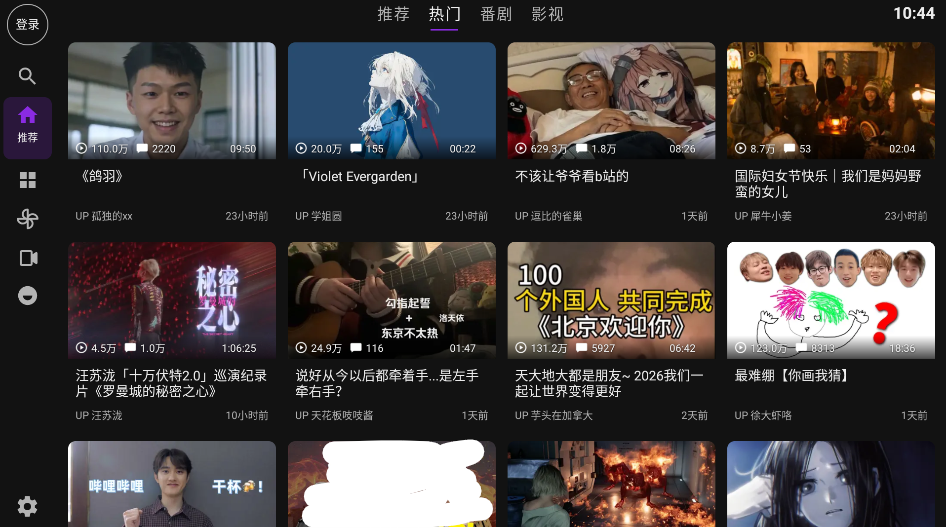Play the video 《鸽羽》
Viewport: 946px width, 528px height.
172,100
